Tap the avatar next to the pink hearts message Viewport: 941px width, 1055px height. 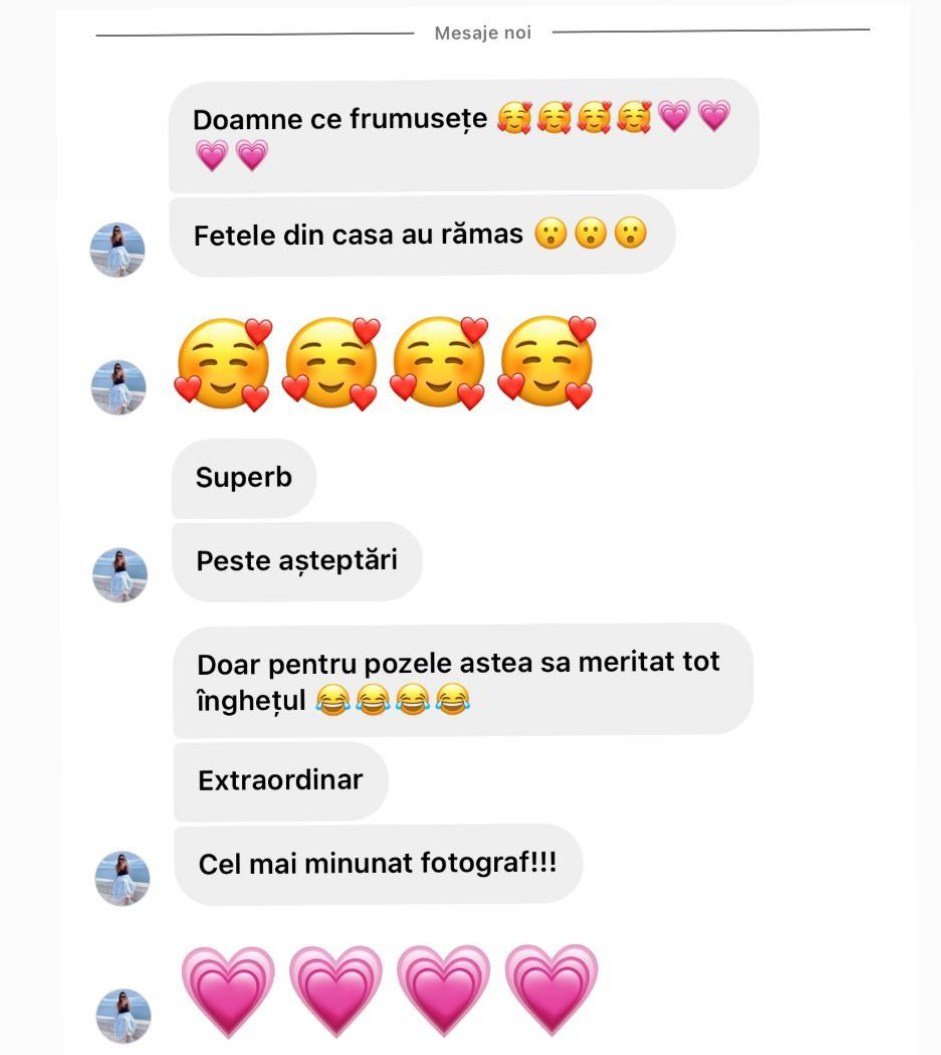(123, 1016)
